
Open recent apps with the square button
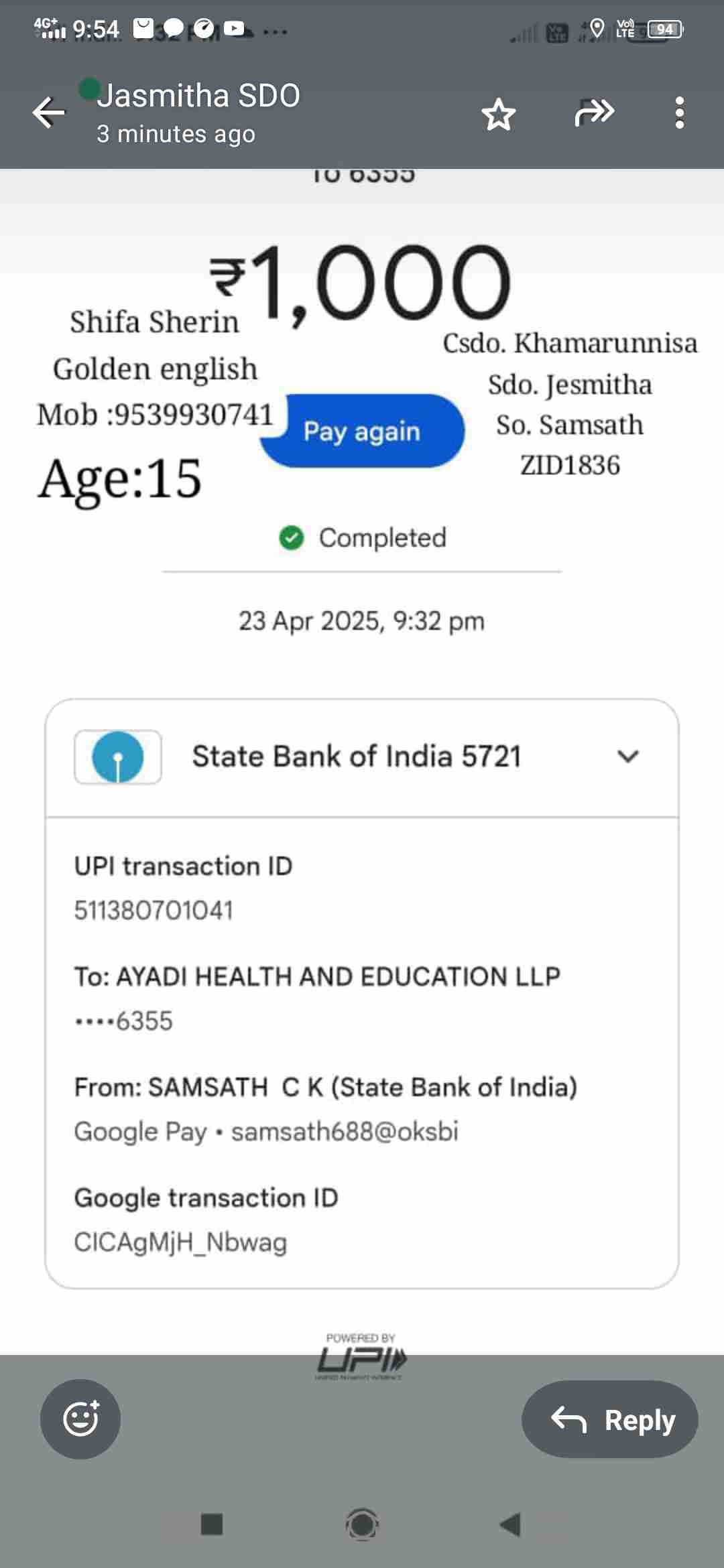click(x=212, y=1524)
